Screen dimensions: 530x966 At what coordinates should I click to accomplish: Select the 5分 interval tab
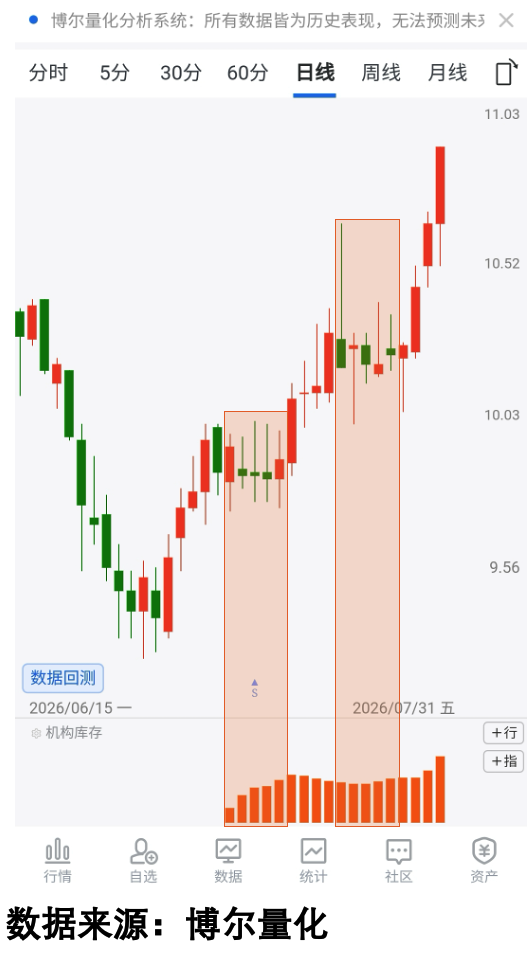pyautogui.click(x=115, y=73)
